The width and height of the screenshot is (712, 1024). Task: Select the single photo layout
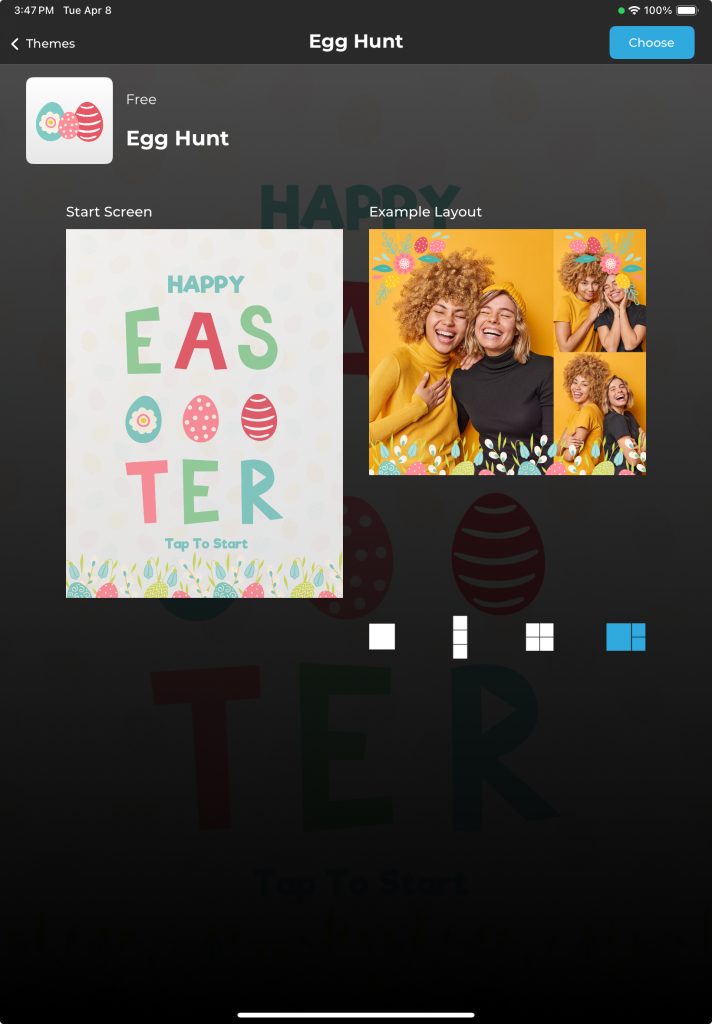382,637
